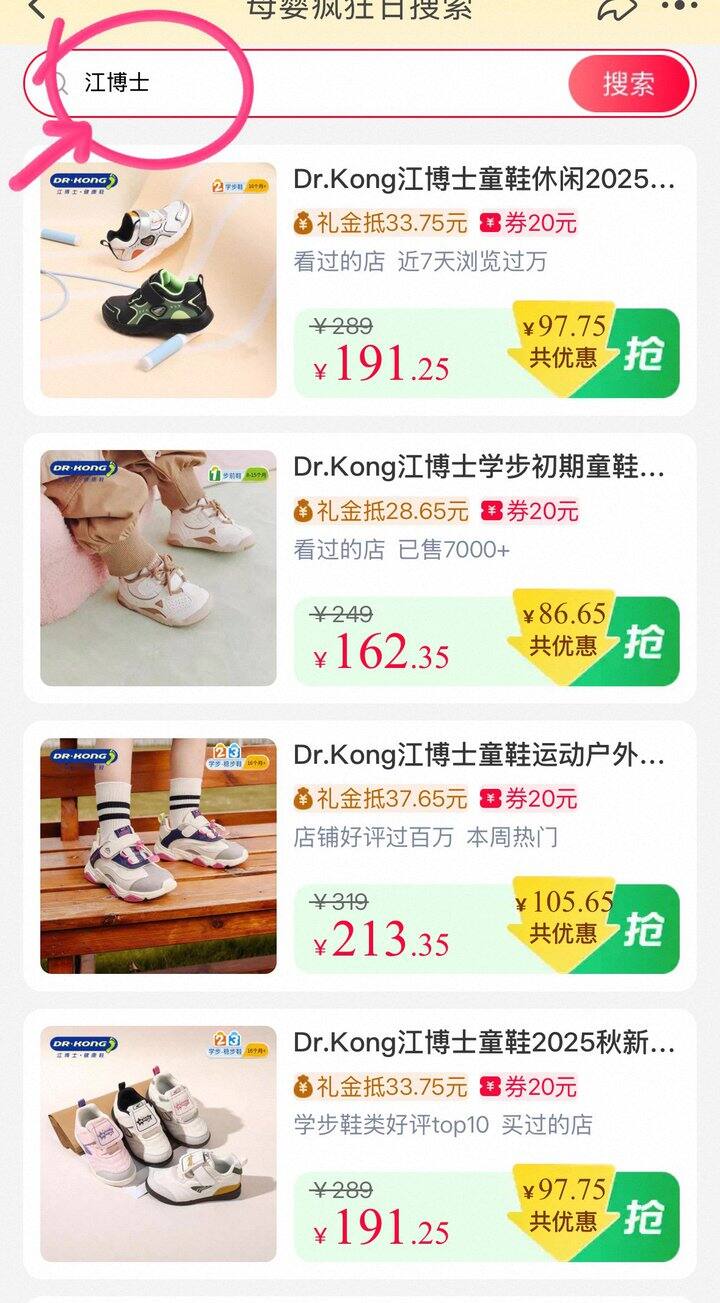The width and height of the screenshot is (720, 1303).
Task: View the 江博士童鞋运动户外 product card
Action: coord(478,756)
